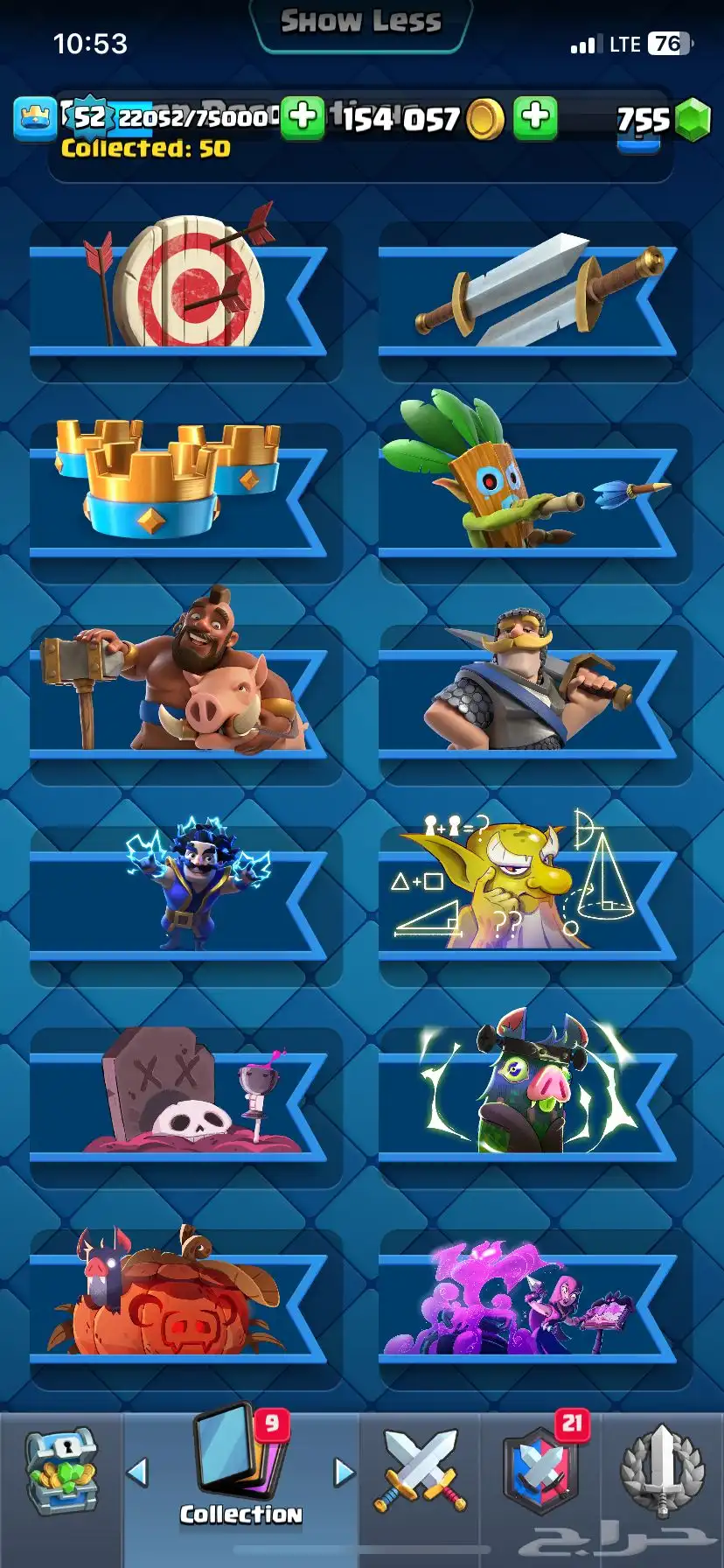Open the gem shop via the green gem
This screenshot has width=724, height=1568.
(694, 119)
